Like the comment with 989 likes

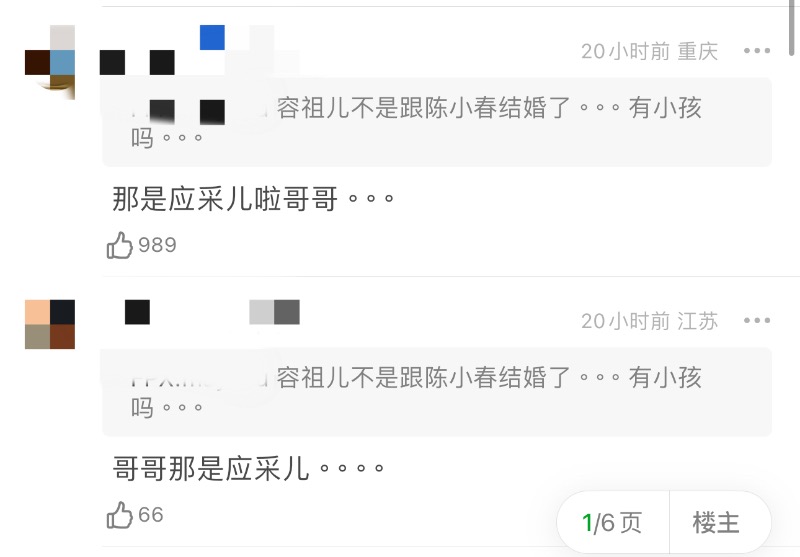tap(120, 245)
